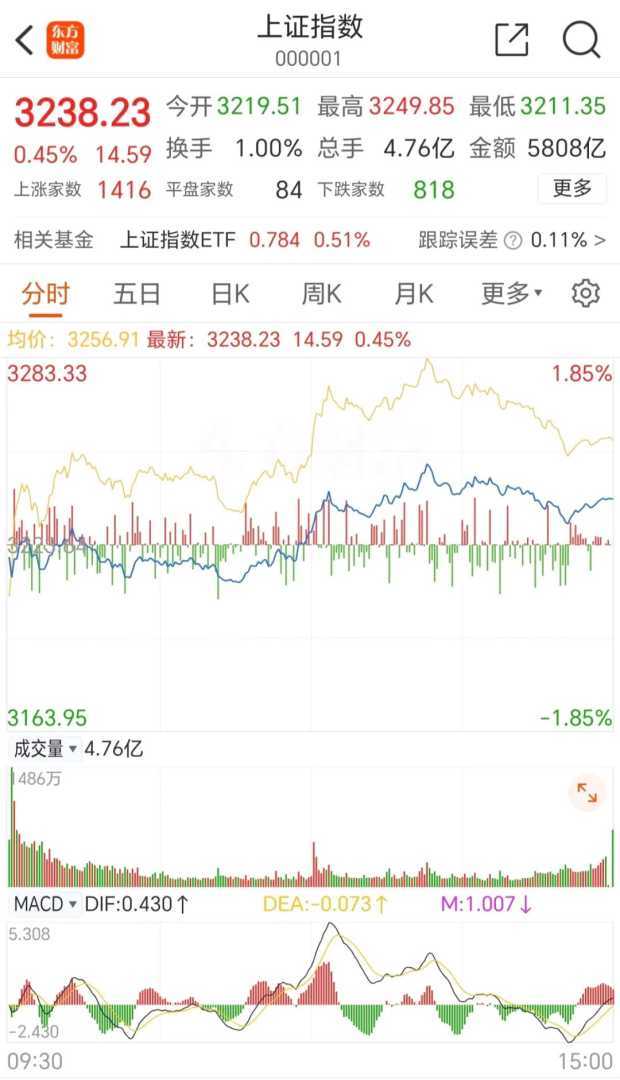
Task: Change the MACD indicator dropdown
Action: (45, 904)
